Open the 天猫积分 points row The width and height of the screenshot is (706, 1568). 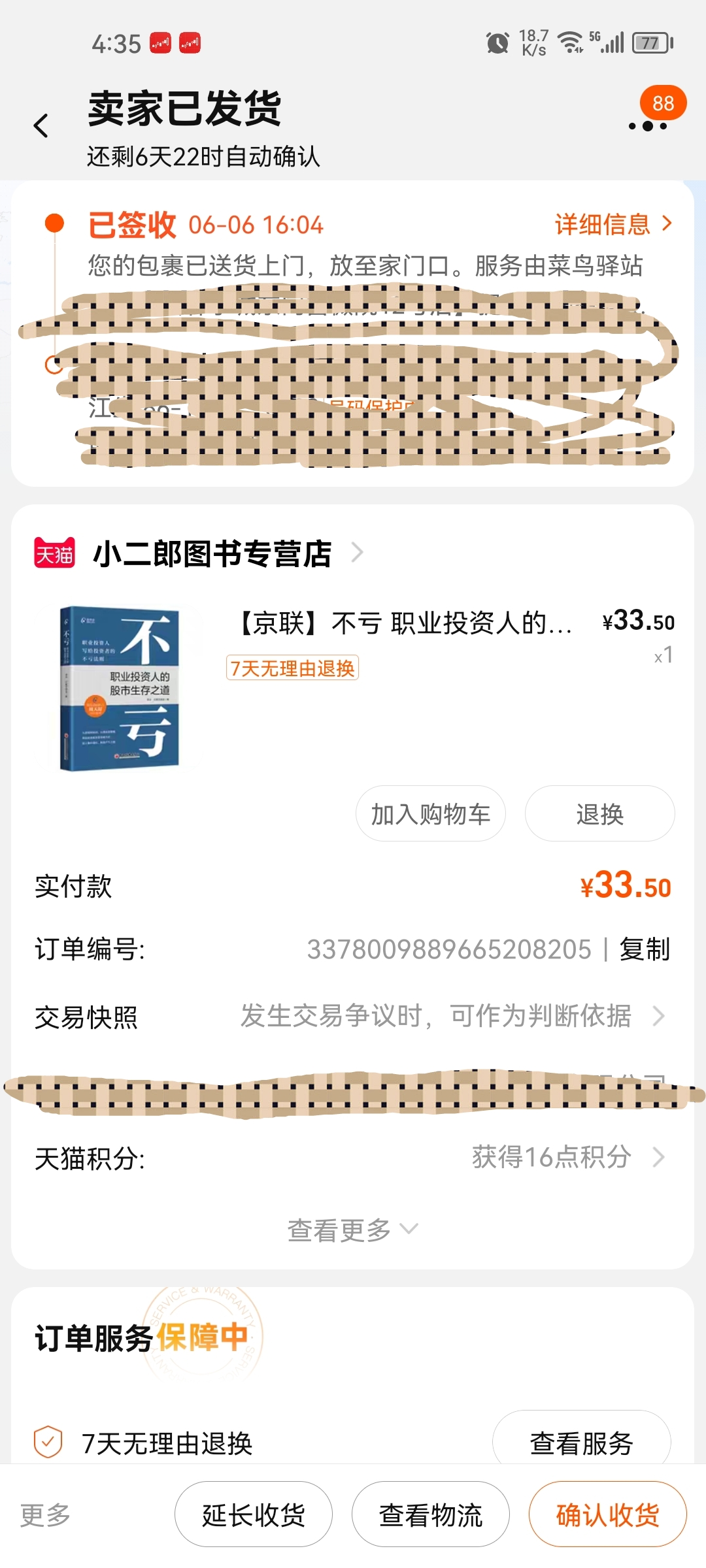[x=353, y=1158]
